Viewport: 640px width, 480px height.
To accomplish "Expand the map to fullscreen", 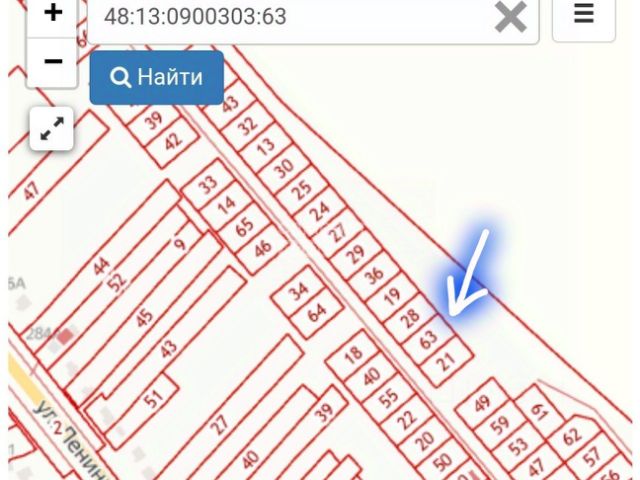I will (53, 127).
